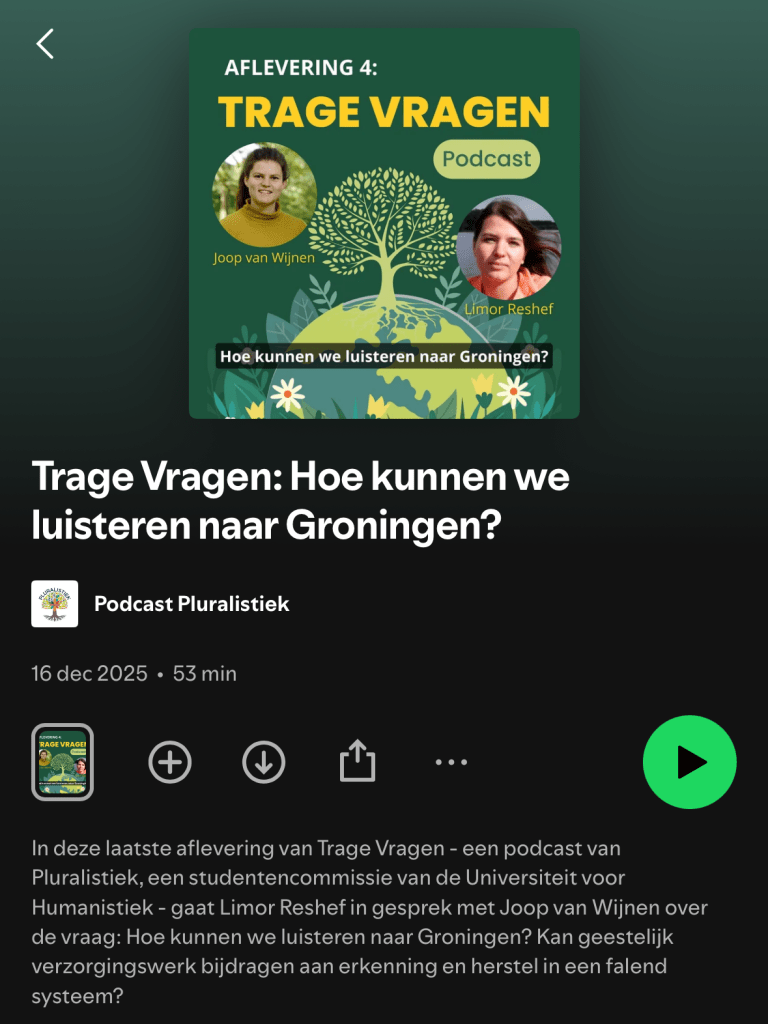Expand more actions via the ellipsis
This screenshot has width=768, height=1024.
(x=451, y=761)
